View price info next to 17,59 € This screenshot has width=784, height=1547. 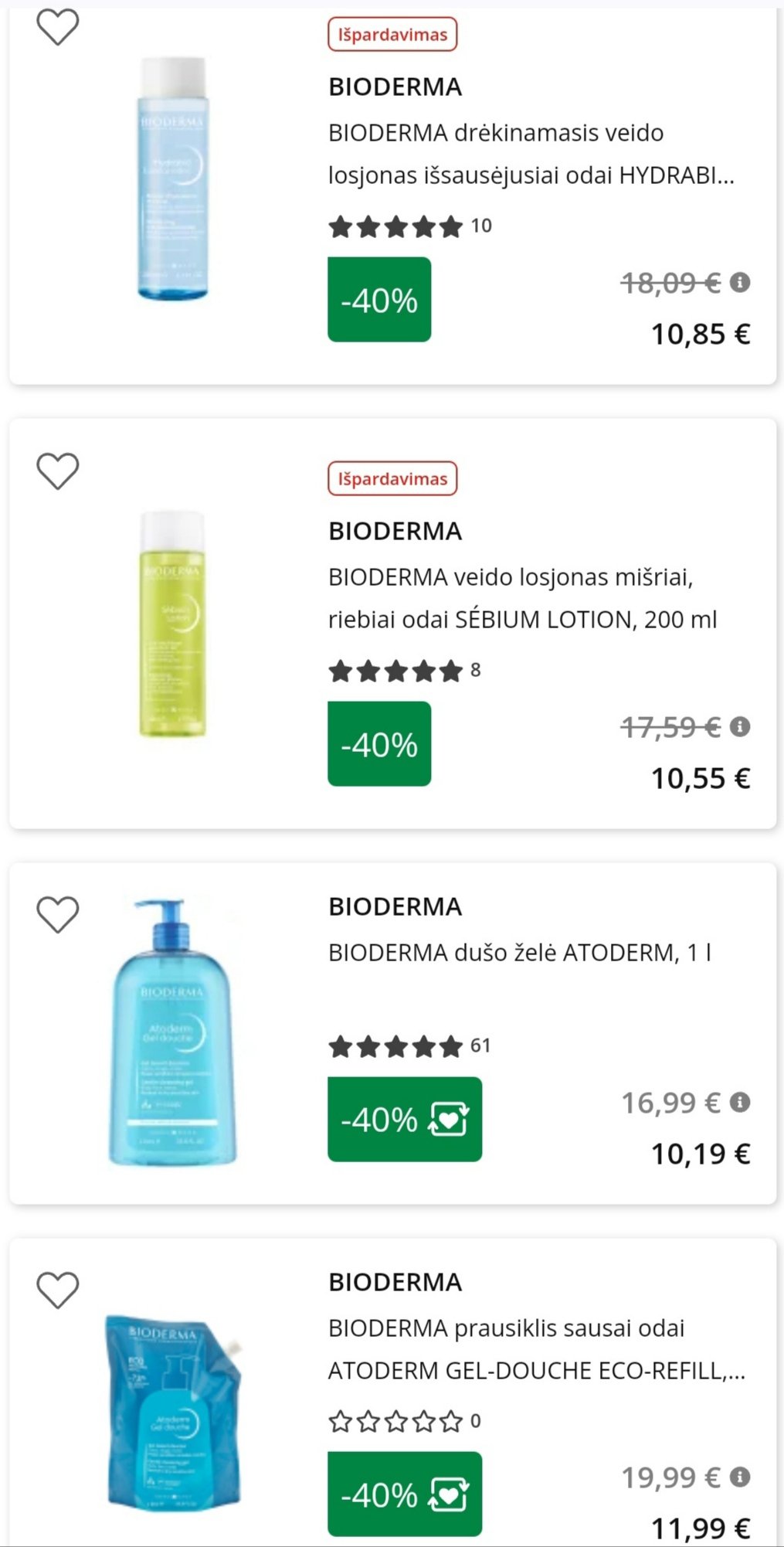coord(740,726)
